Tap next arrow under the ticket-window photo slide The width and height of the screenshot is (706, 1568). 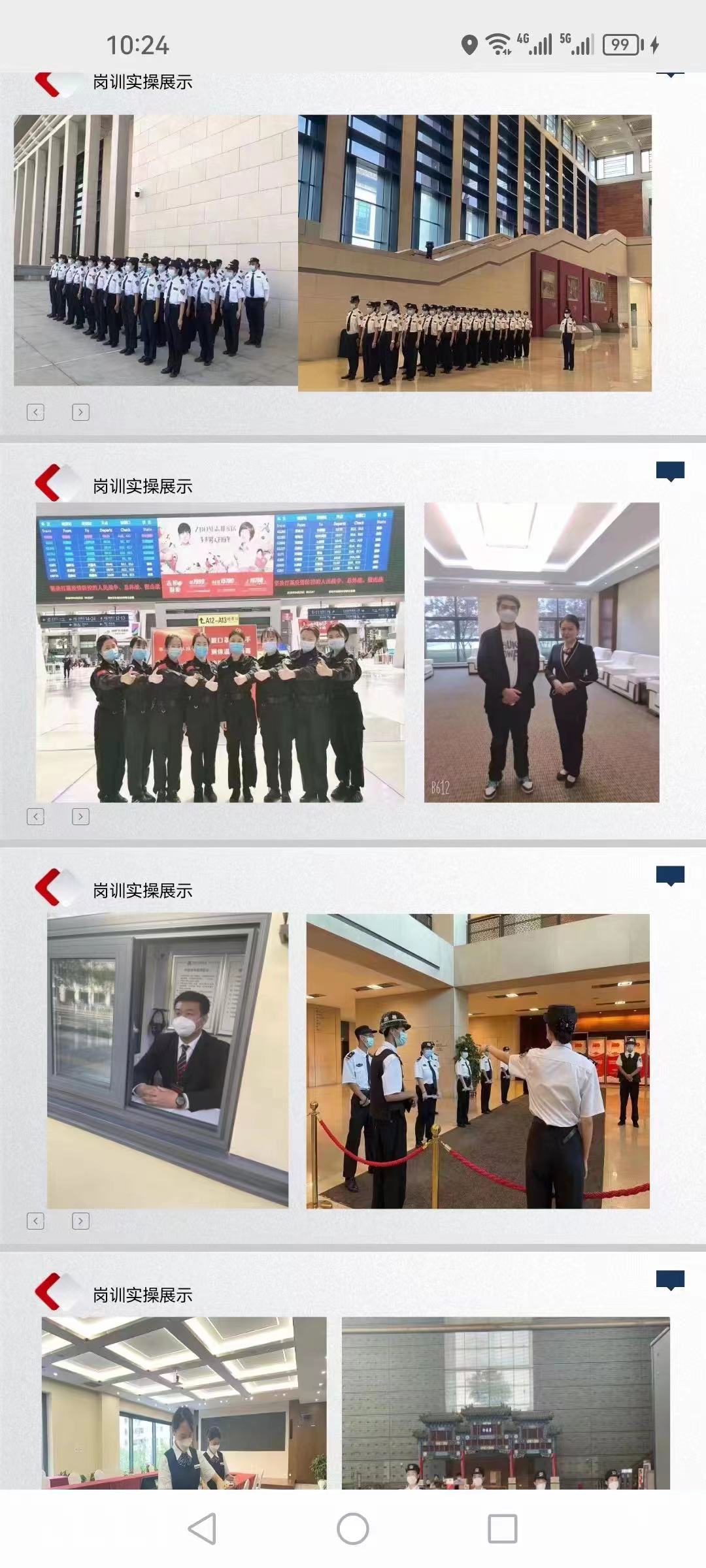80,1221
